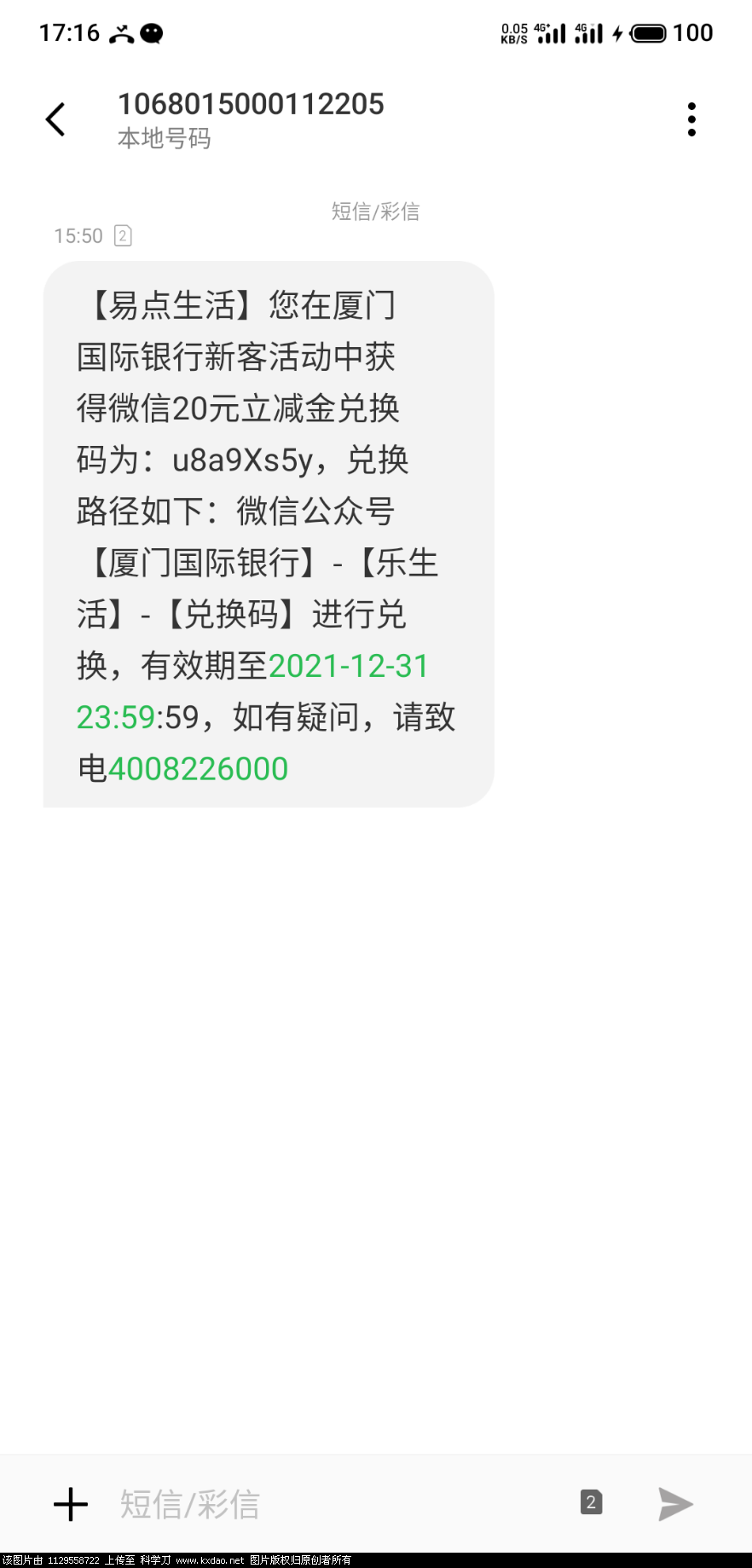This screenshot has height=1568, width=752.
Task: Add an attachment with the plus icon
Action: click(71, 1504)
